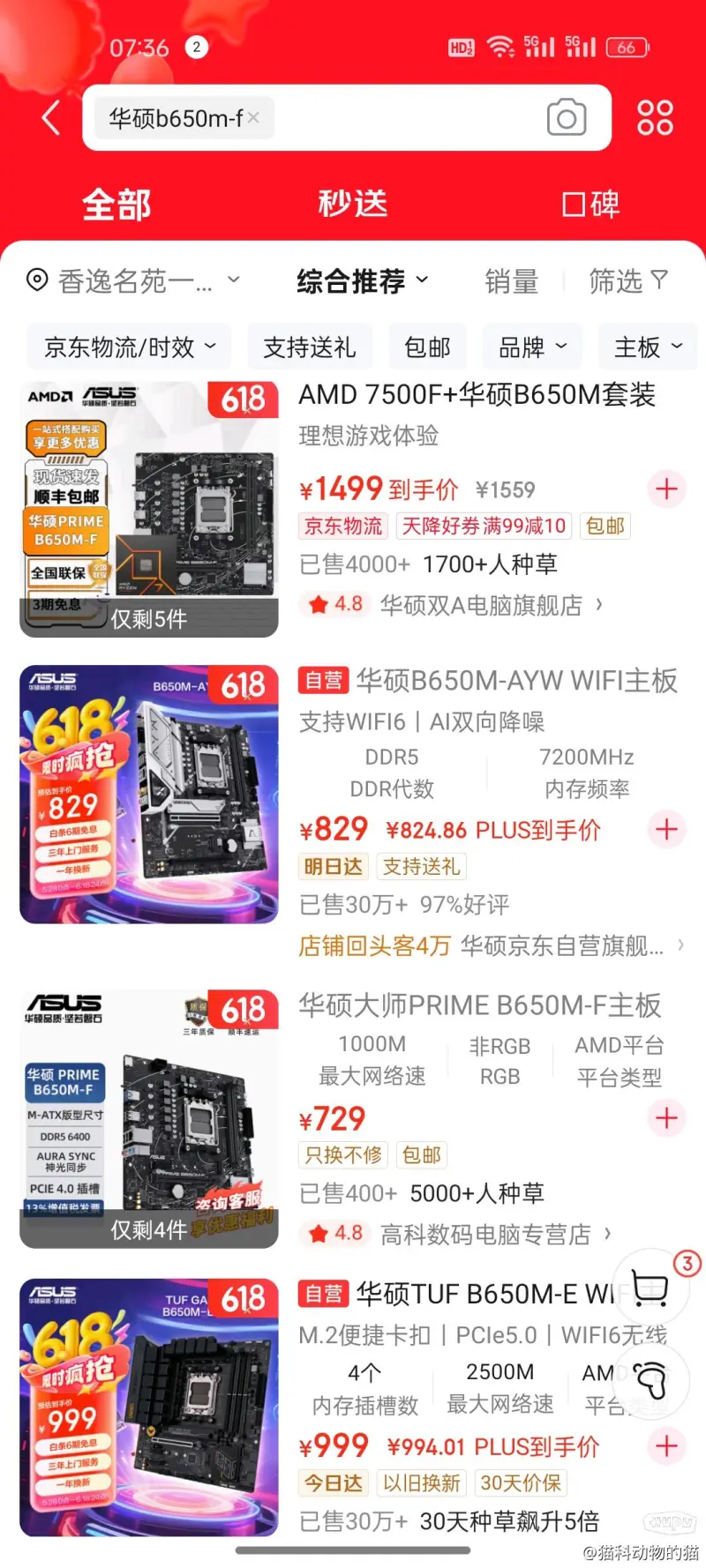Open 华硕大师PRIME B650M-F主板 listing
The image size is (706, 1568).
(x=479, y=1005)
